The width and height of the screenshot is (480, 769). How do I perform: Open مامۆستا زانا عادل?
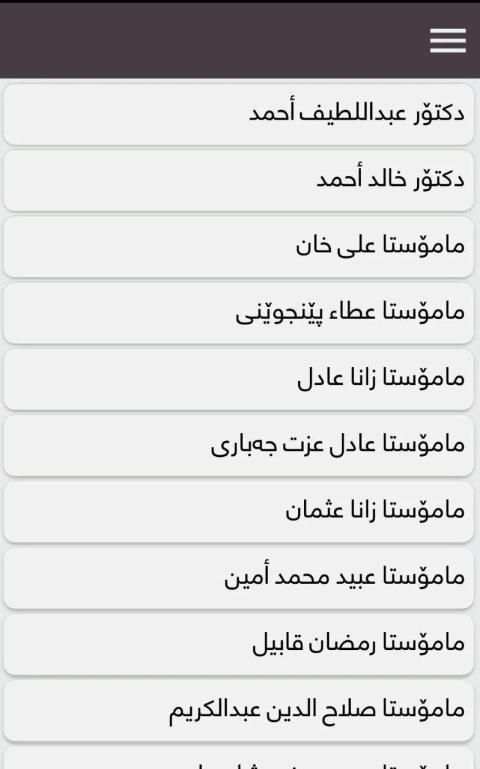point(238,379)
